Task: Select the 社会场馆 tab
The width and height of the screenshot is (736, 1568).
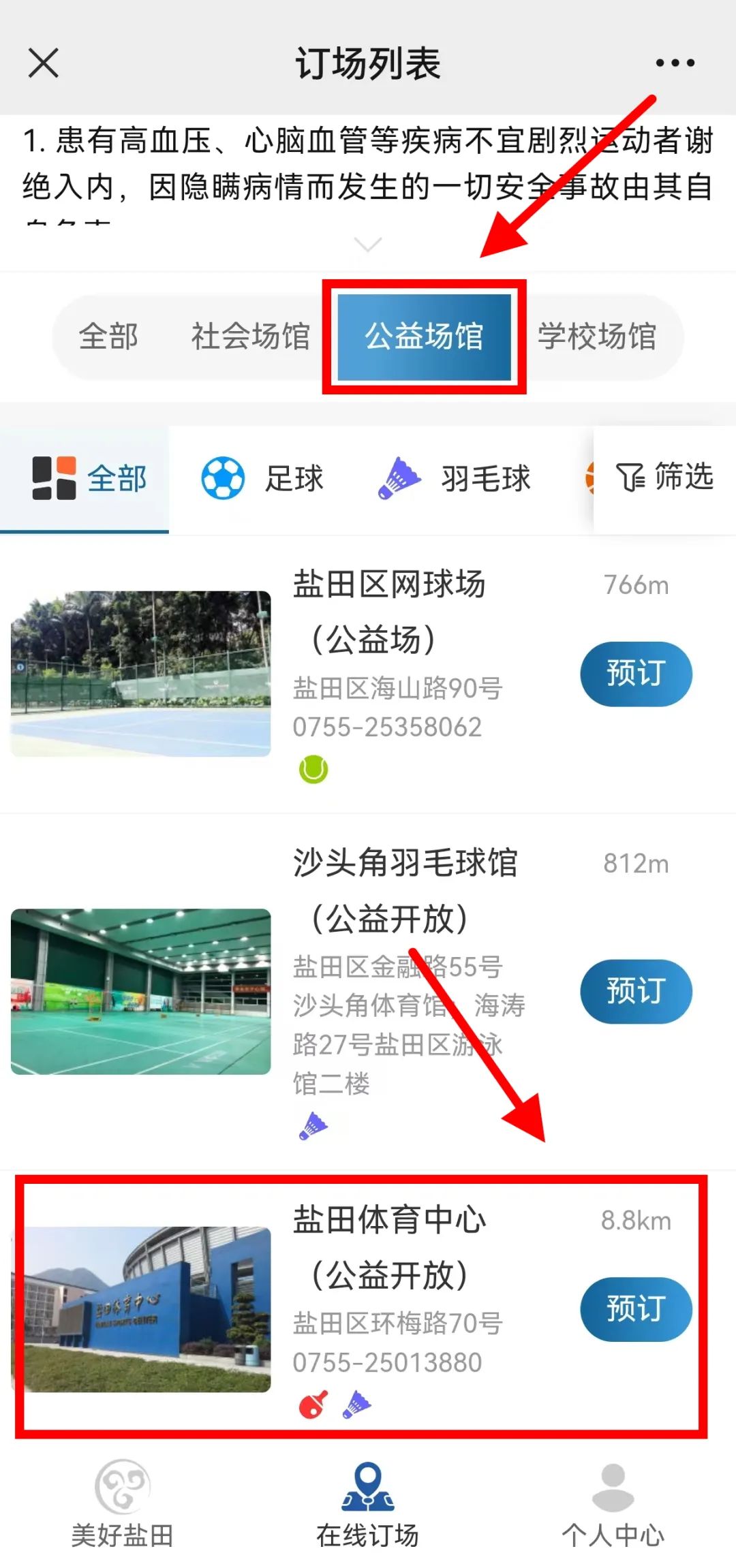Action: (250, 336)
